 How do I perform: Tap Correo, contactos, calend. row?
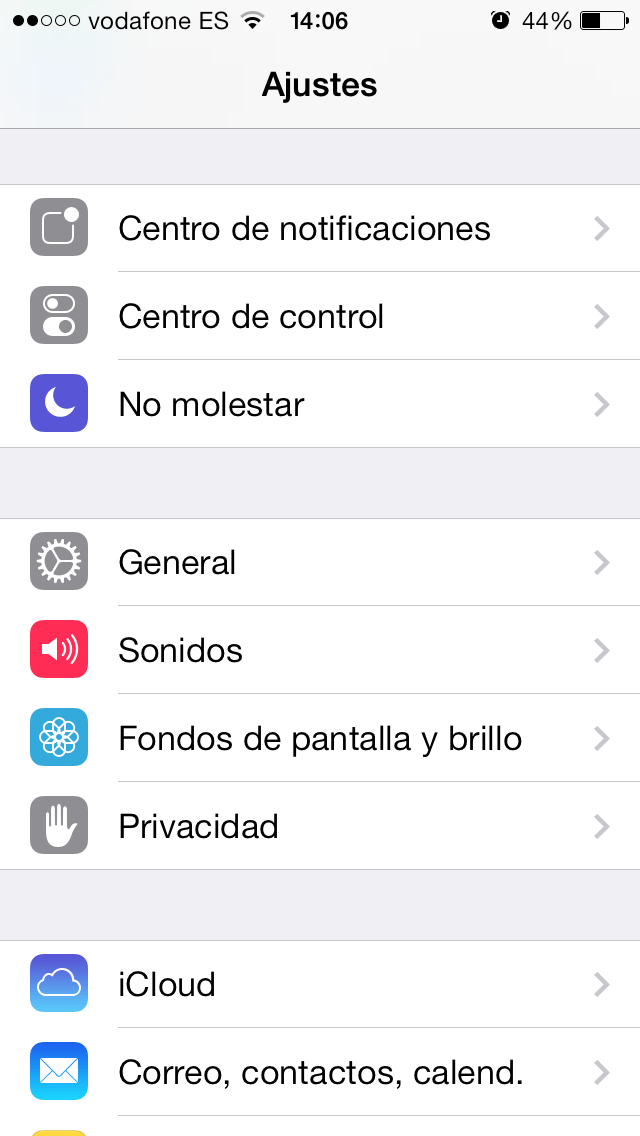click(x=320, y=1072)
